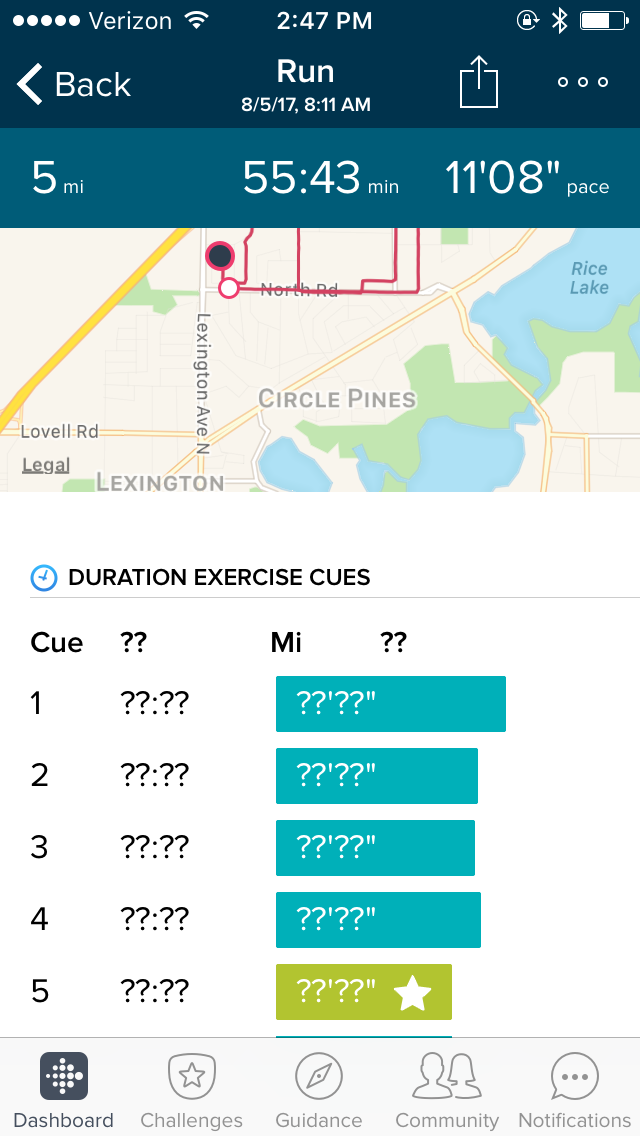
Task: Switch to the Challenges tab
Action: tap(191, 1090)
